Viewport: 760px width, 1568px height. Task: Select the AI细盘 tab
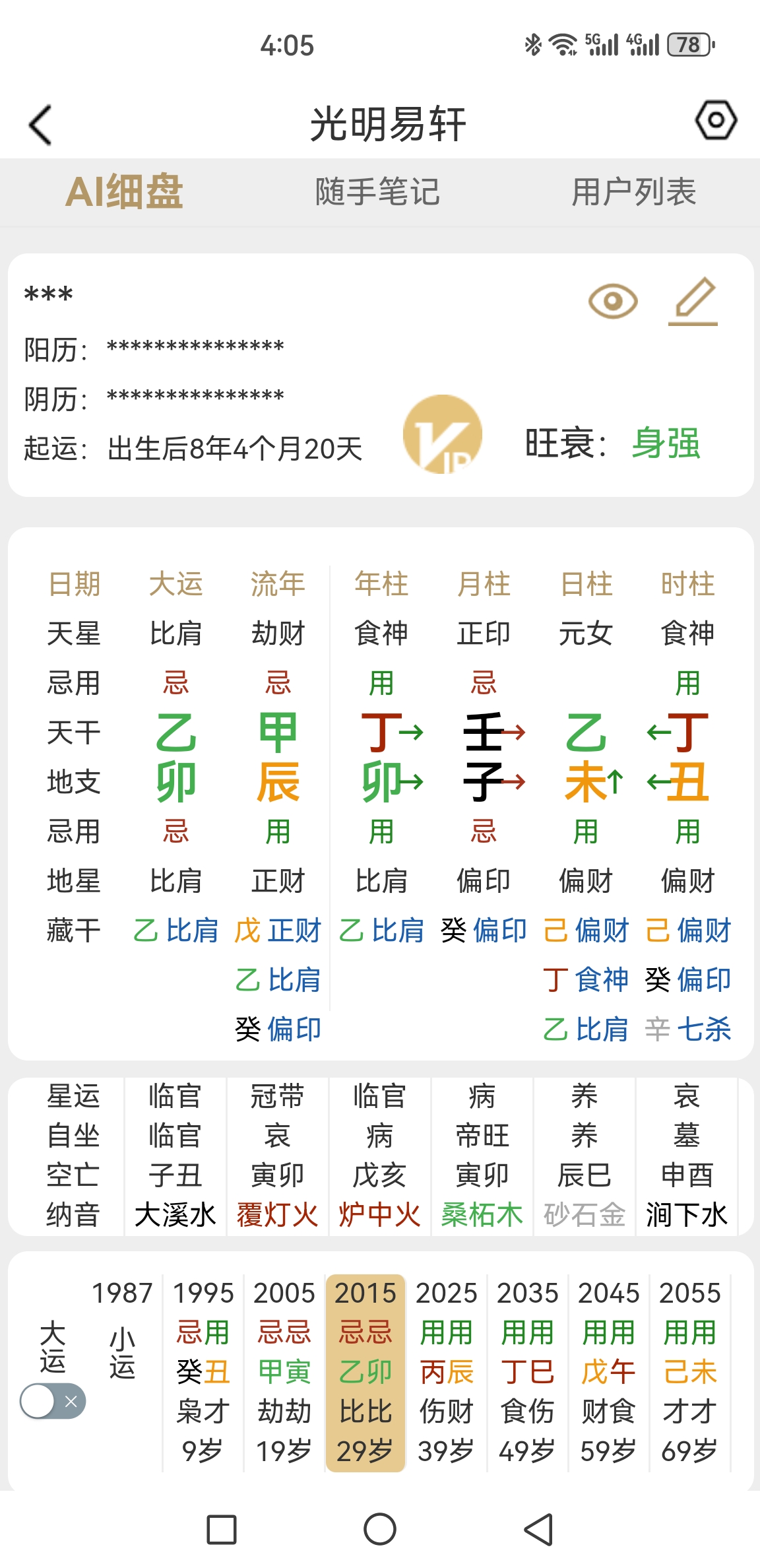click(124, 192)
